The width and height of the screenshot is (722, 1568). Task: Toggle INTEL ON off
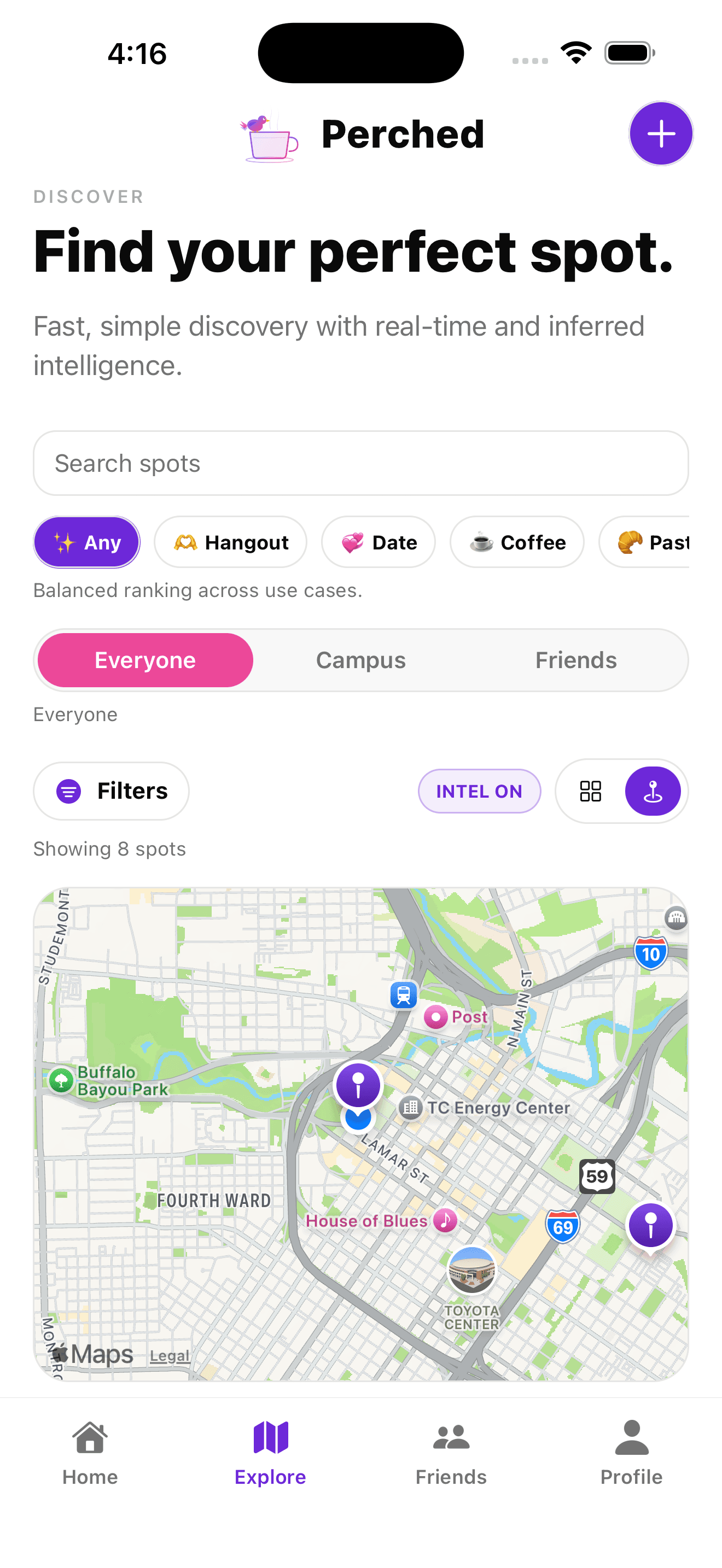pos(479,791)
